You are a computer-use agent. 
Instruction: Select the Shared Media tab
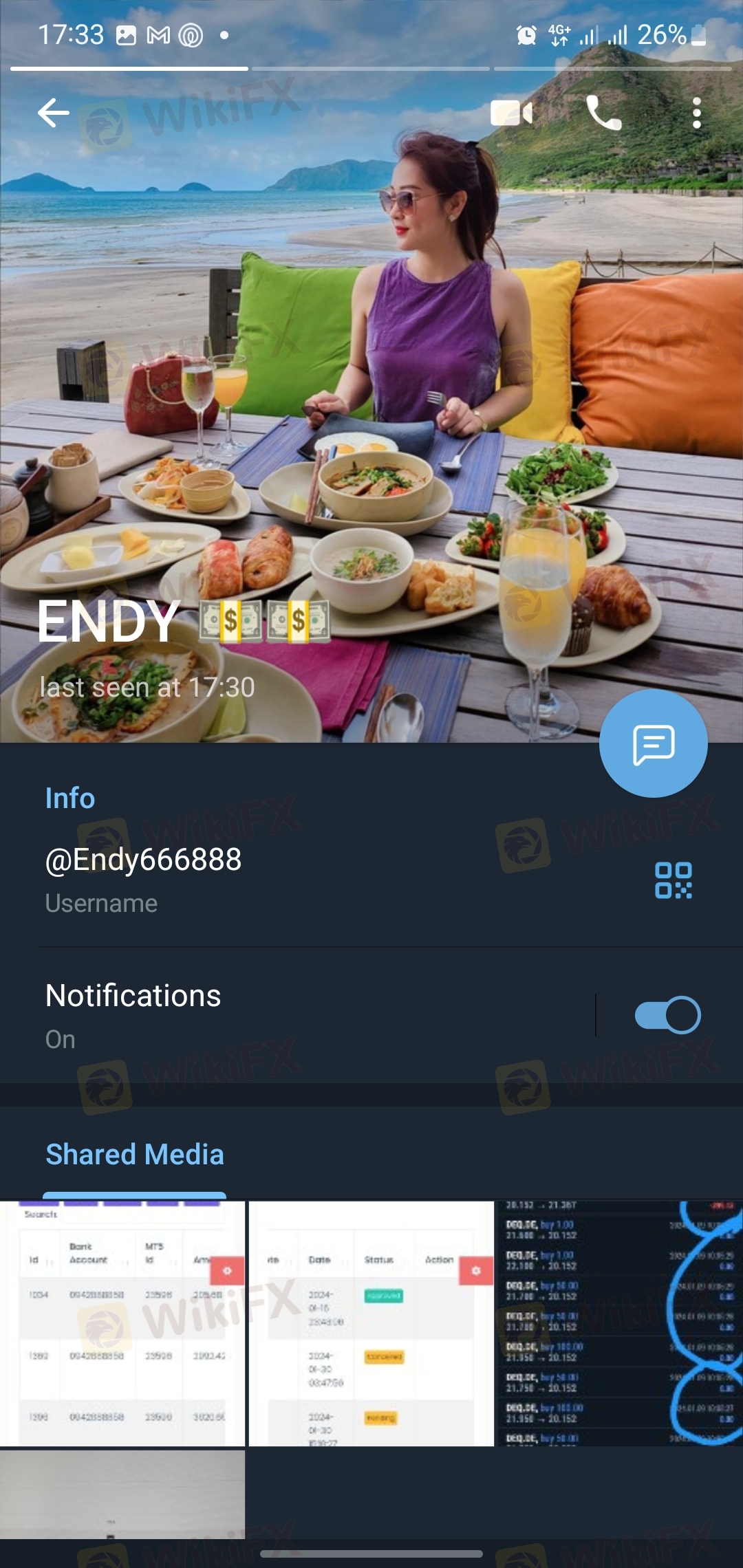pyautogui.click(x=135, y=1155)
